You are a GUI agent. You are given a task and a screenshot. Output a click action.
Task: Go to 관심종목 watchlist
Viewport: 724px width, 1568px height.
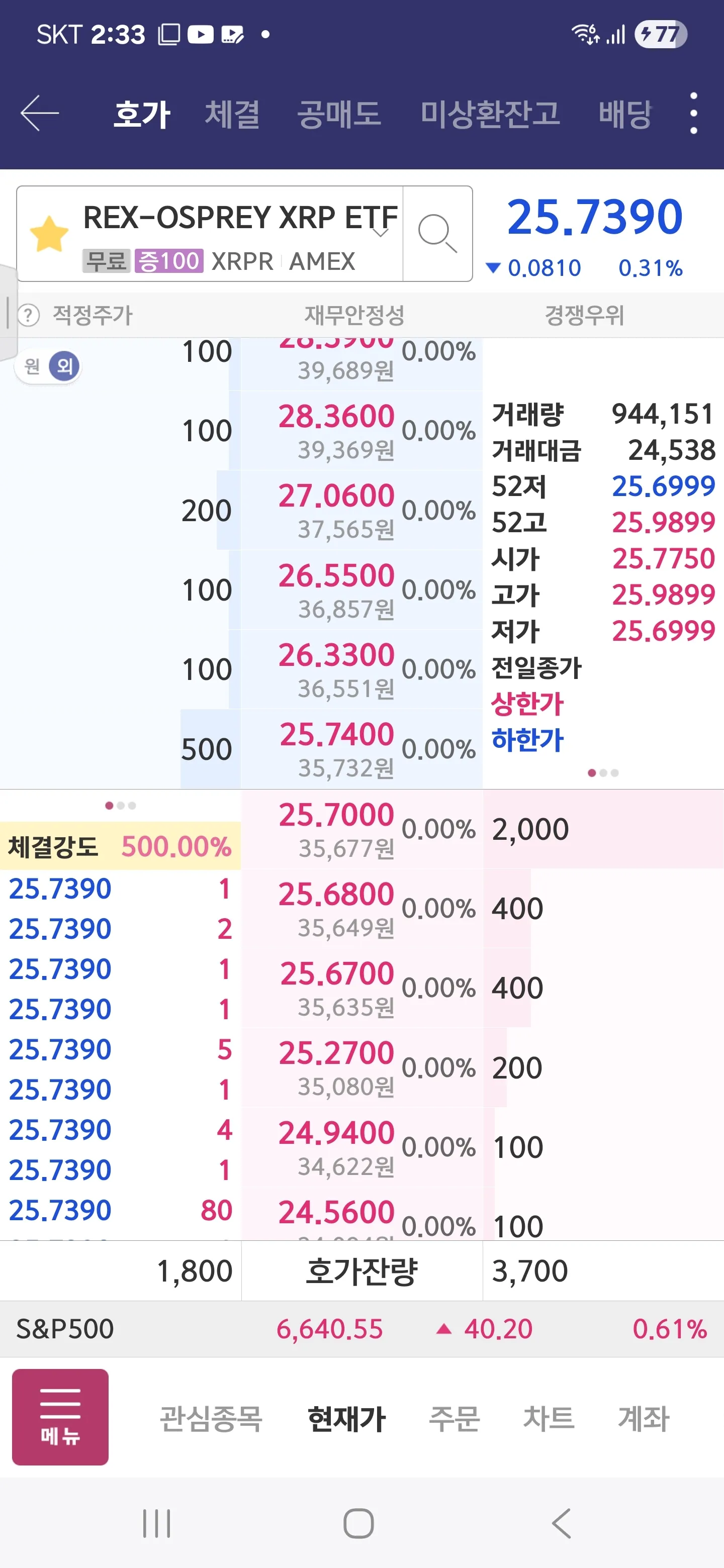211,1418
